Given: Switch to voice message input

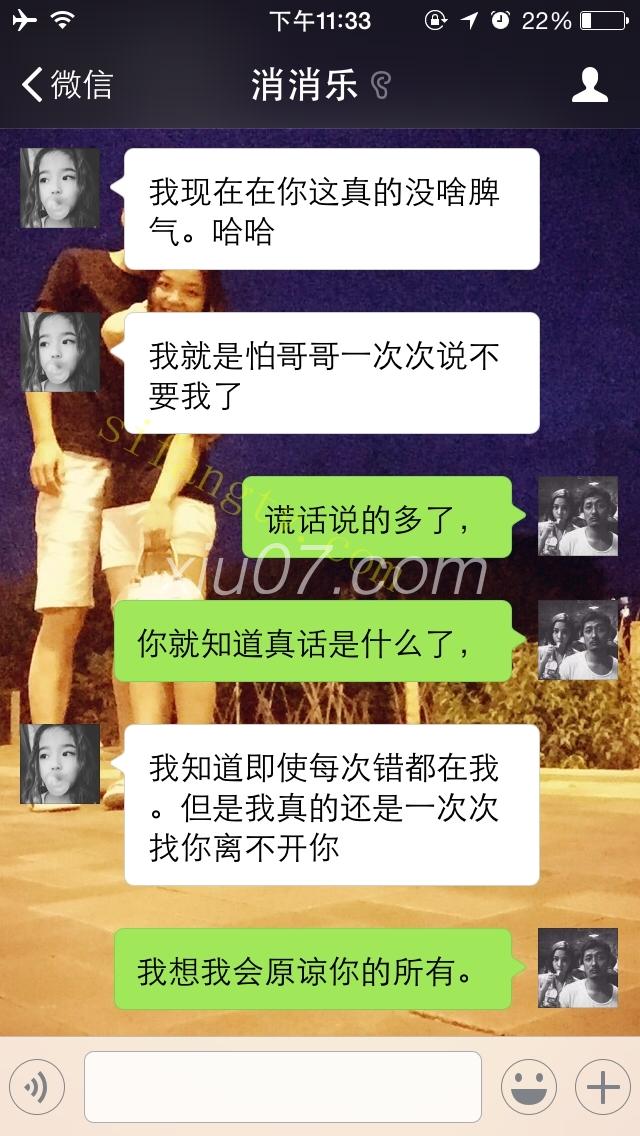Looking at the screenshot, I should pyautogui.click(x=37, y=1086).
